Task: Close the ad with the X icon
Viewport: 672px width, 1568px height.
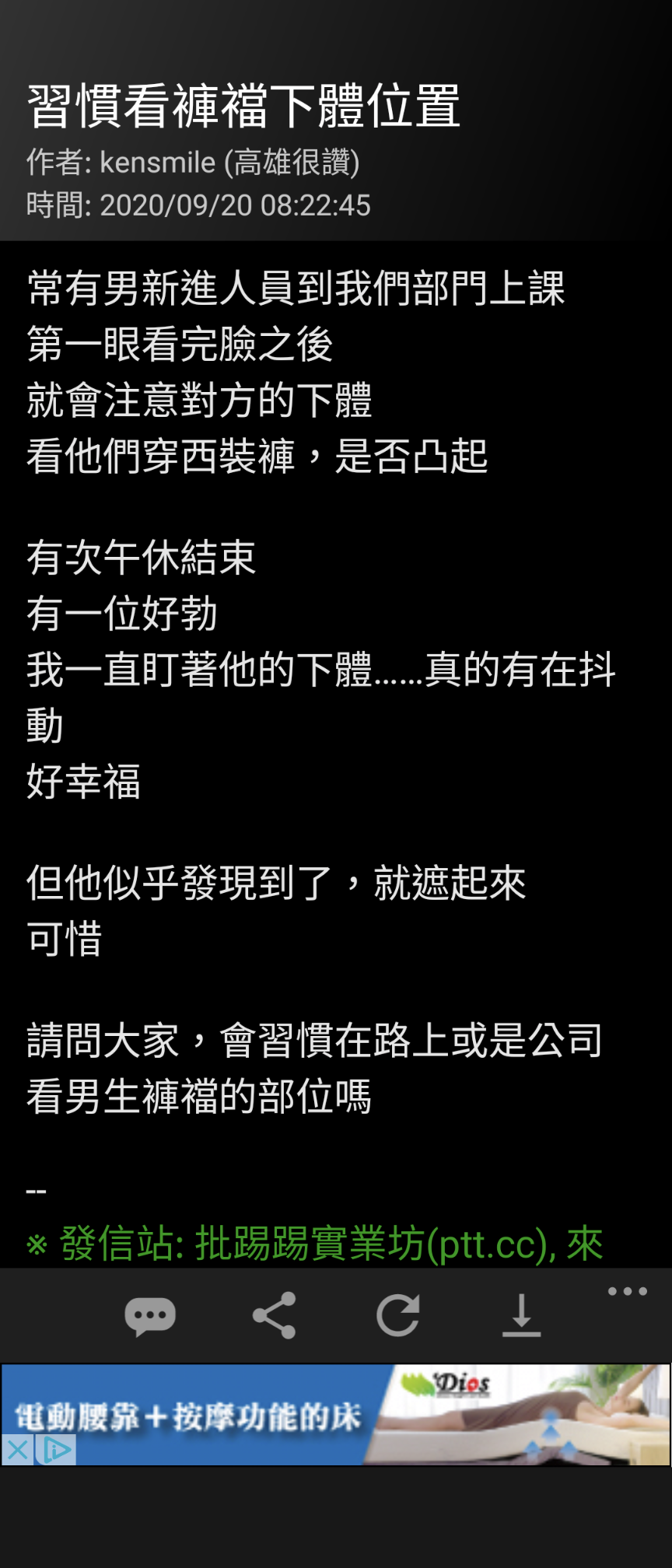Action: point(17,1451)
